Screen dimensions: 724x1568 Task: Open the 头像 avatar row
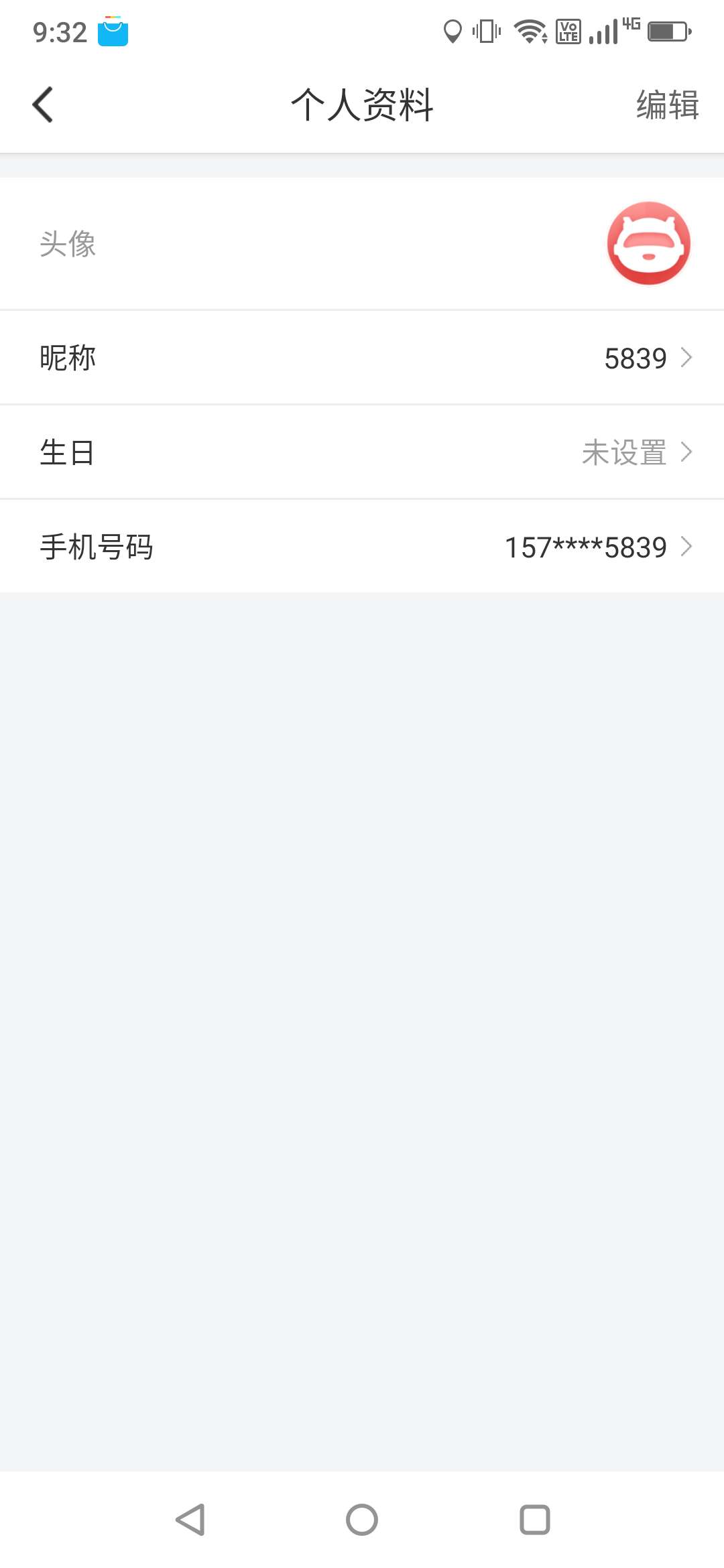[x=362, y=243]
